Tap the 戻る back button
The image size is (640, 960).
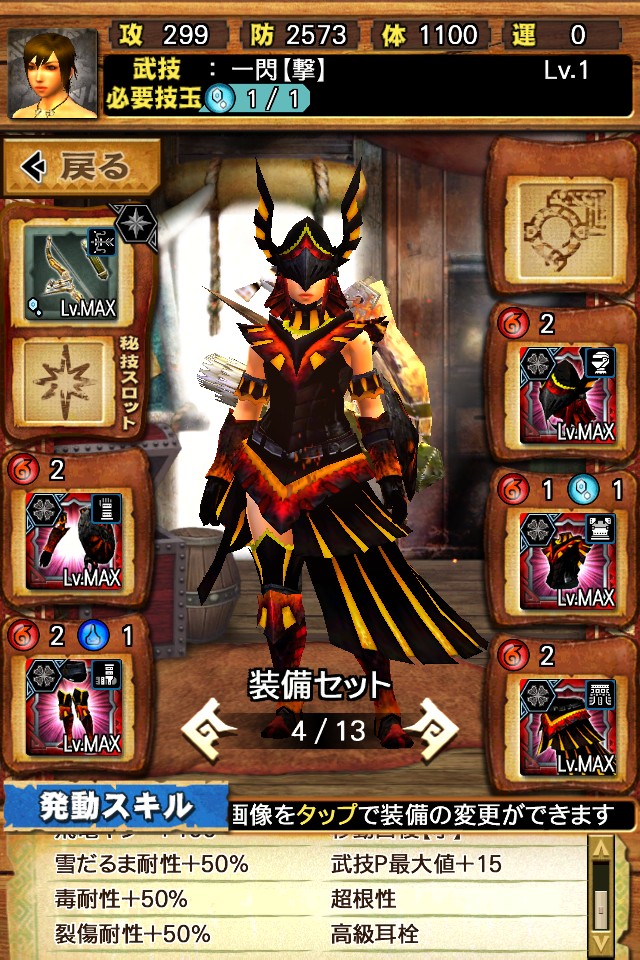pyautogui.click(x=82, y=167)
